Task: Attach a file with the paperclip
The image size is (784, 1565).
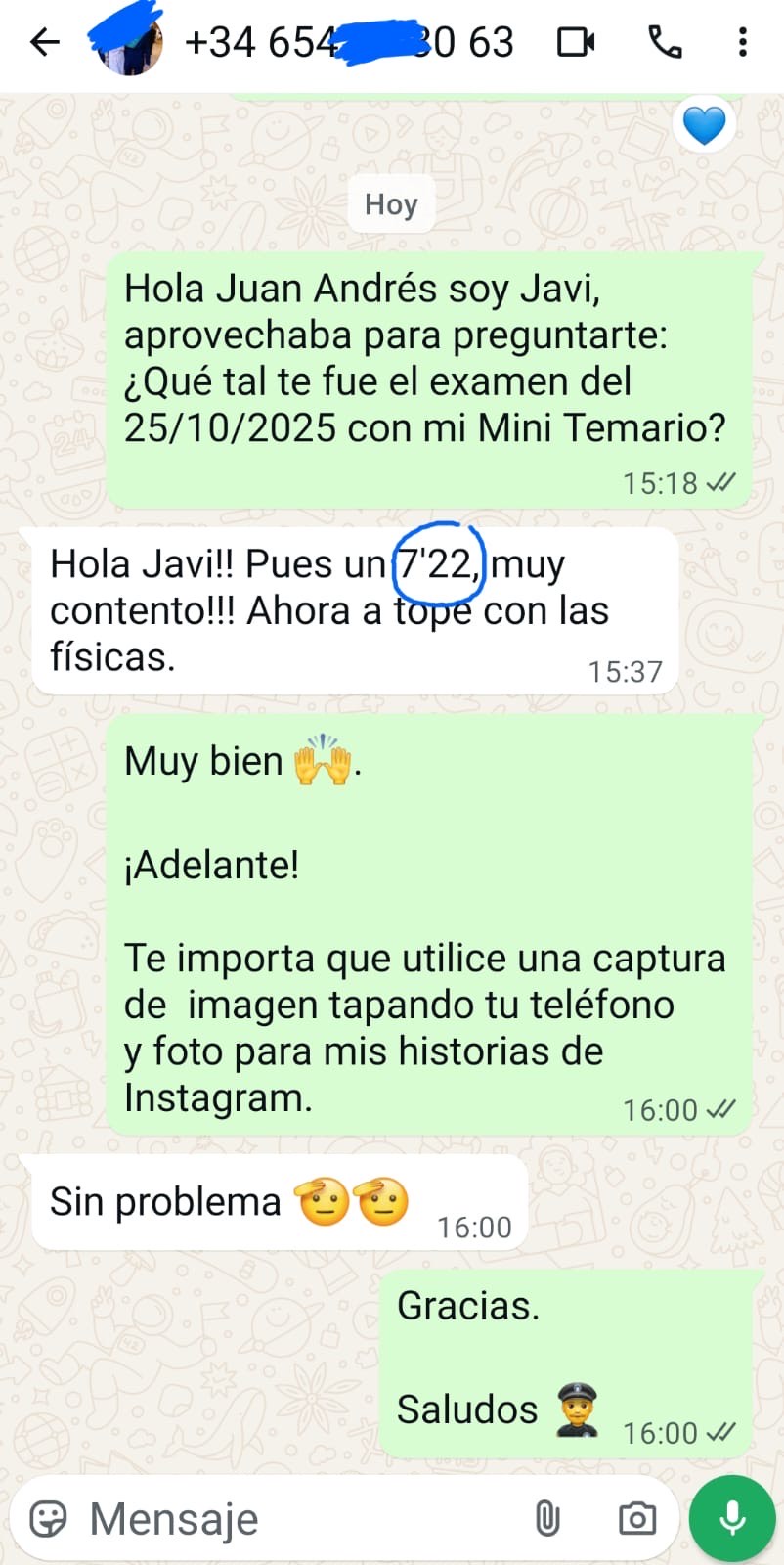Action: tap(547, 1519)
